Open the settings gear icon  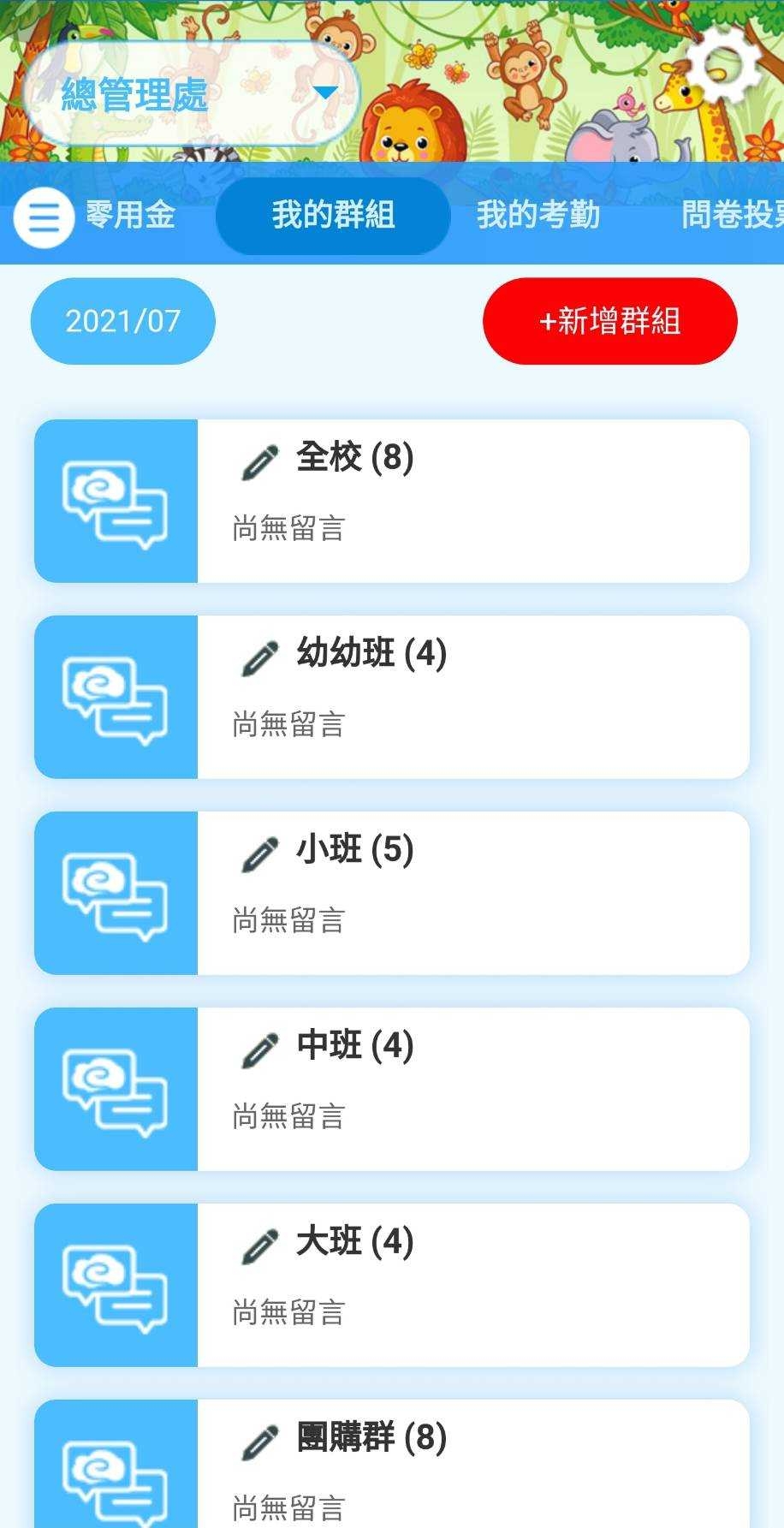724,65
